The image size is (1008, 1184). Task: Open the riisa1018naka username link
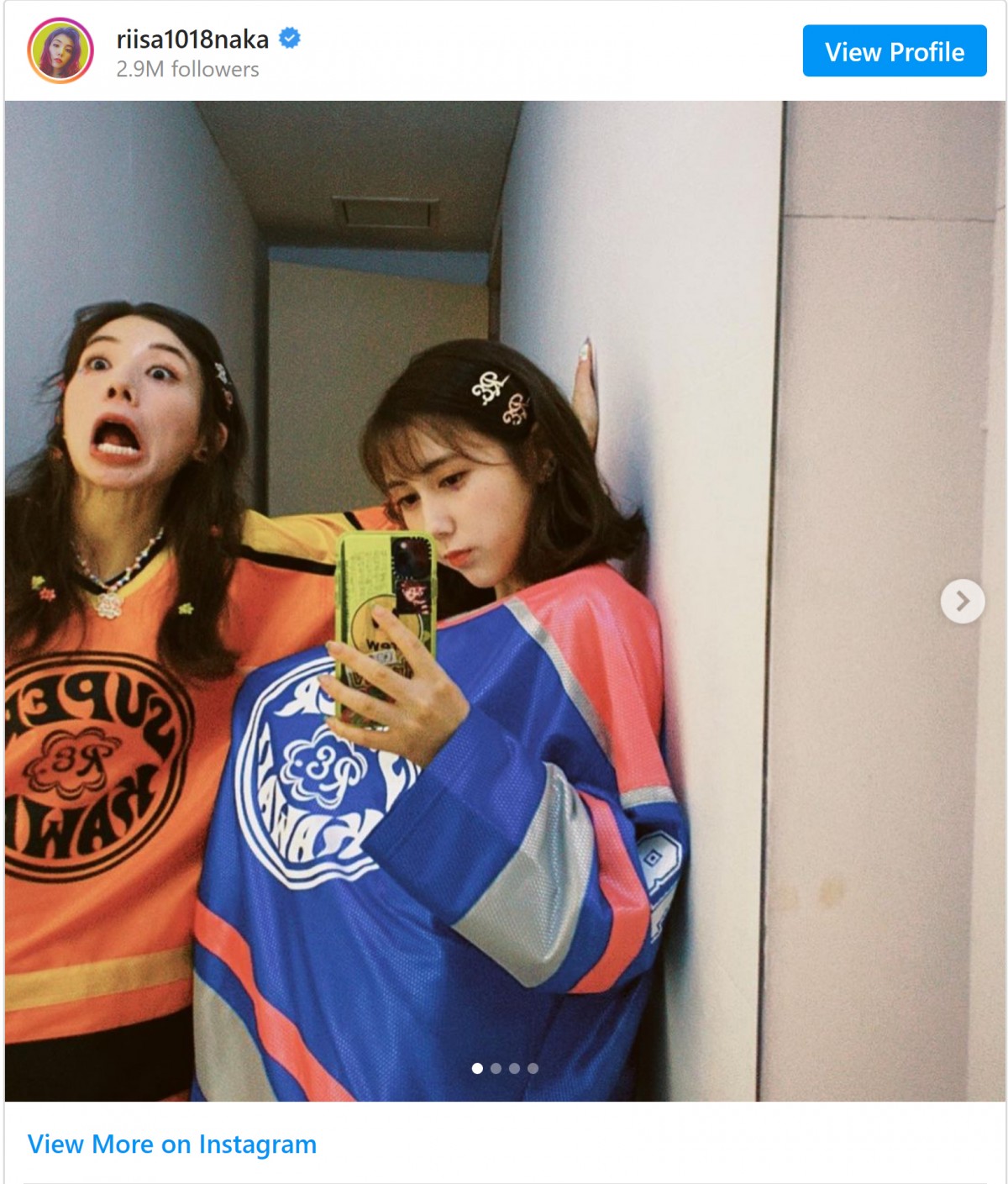tap(192, 39)
